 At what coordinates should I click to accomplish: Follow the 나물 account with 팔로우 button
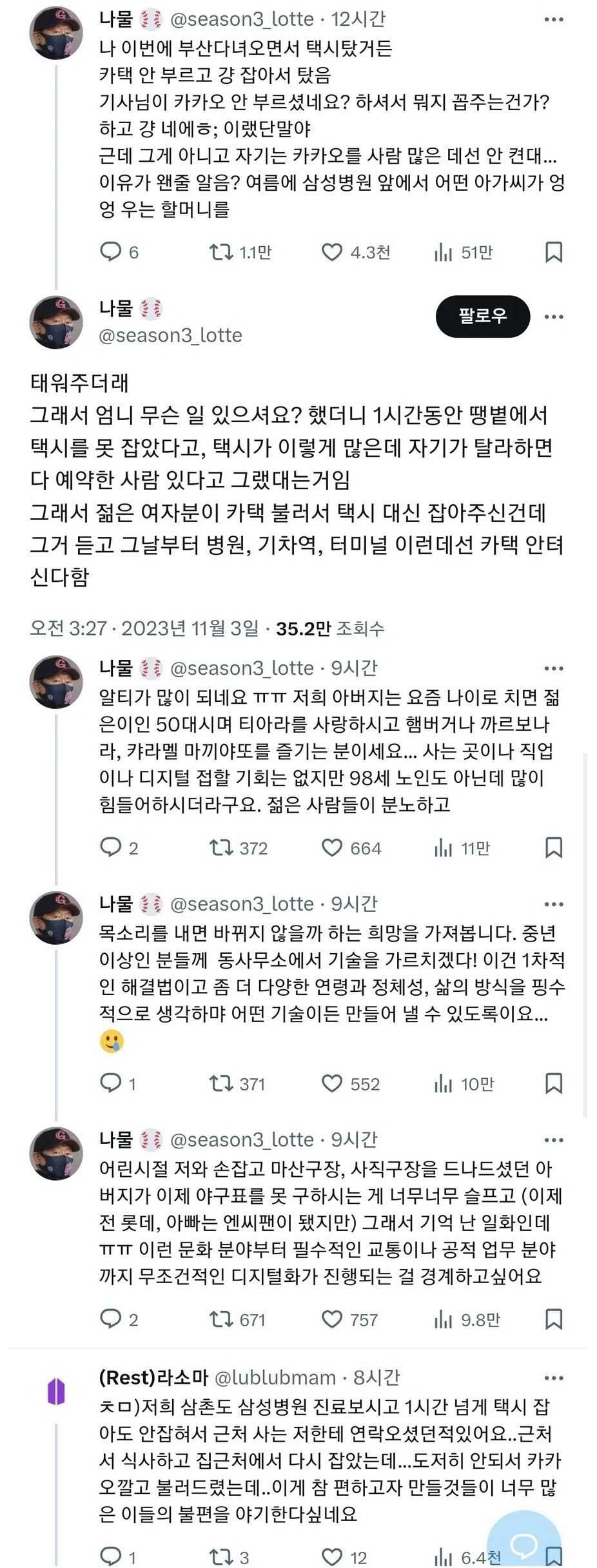(x=482, y=316)
